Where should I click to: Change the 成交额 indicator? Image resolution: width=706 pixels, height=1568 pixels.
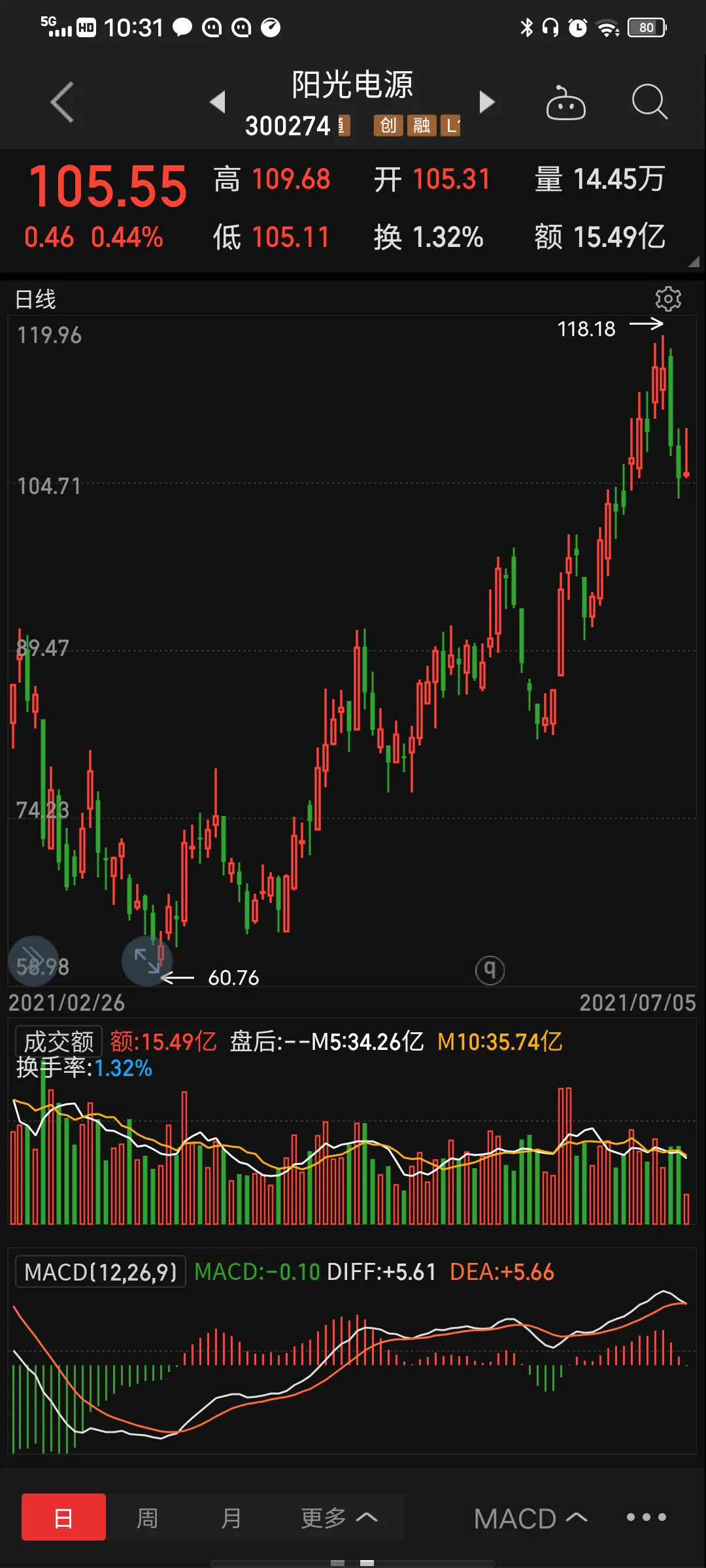tap(59, 1041)
